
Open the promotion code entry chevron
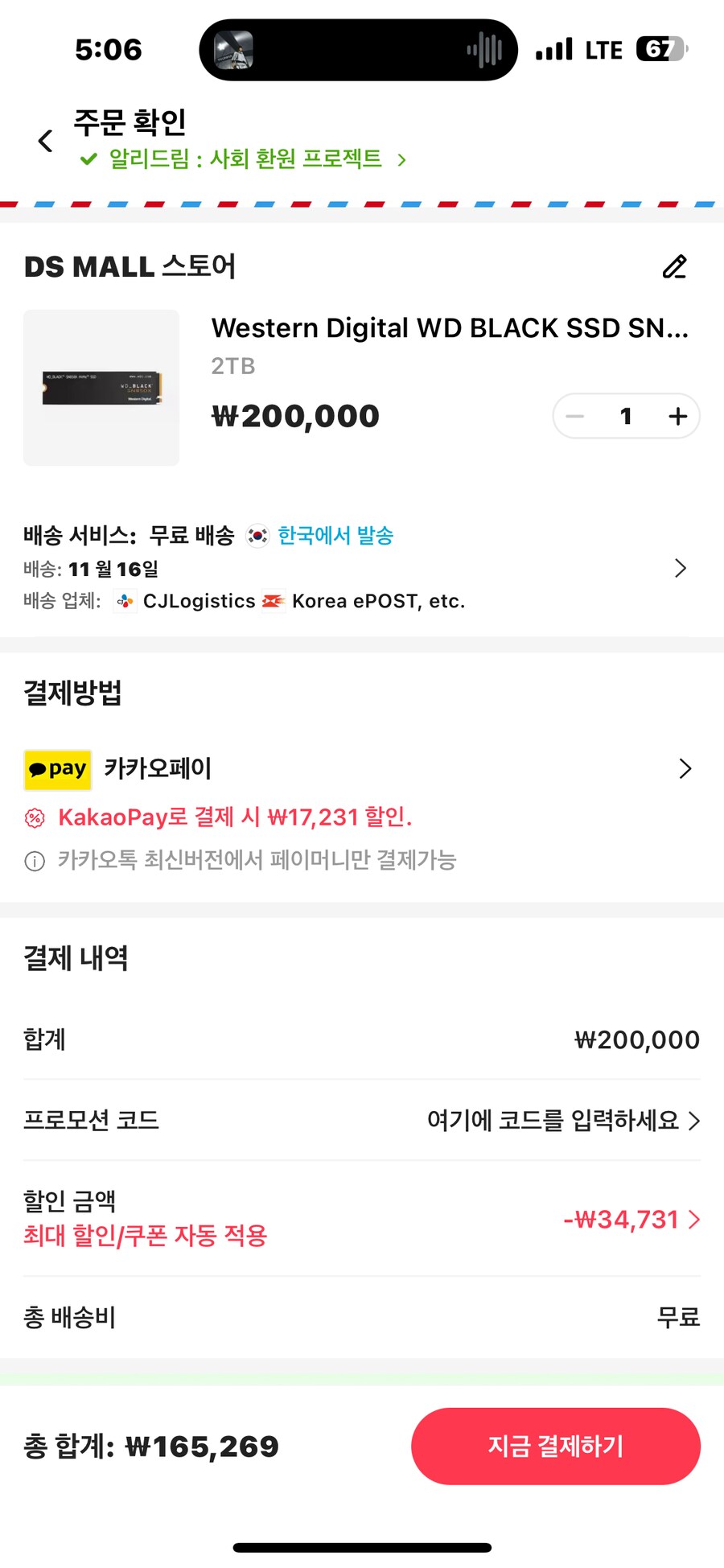point(693,1121)
